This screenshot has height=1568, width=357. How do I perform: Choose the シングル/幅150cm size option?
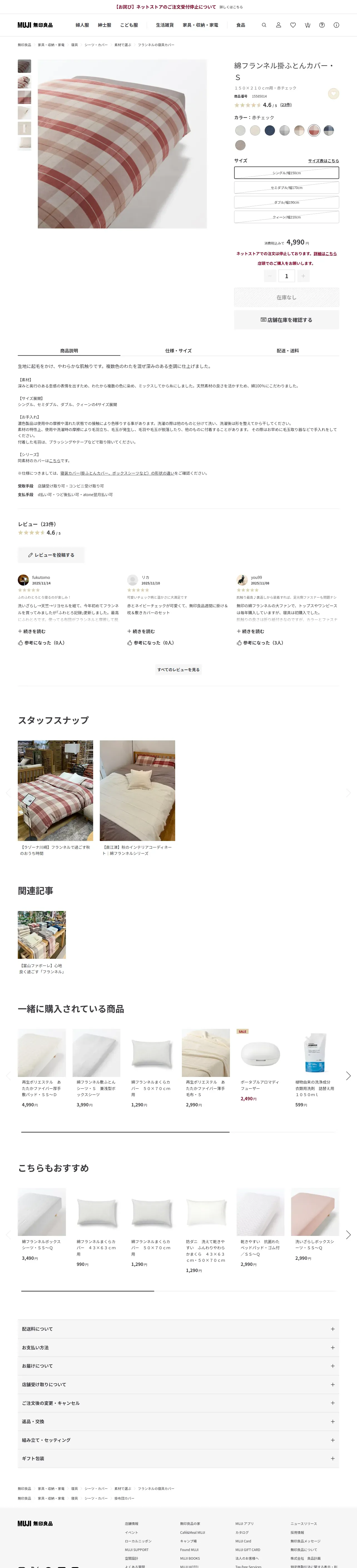coord(286,173)
